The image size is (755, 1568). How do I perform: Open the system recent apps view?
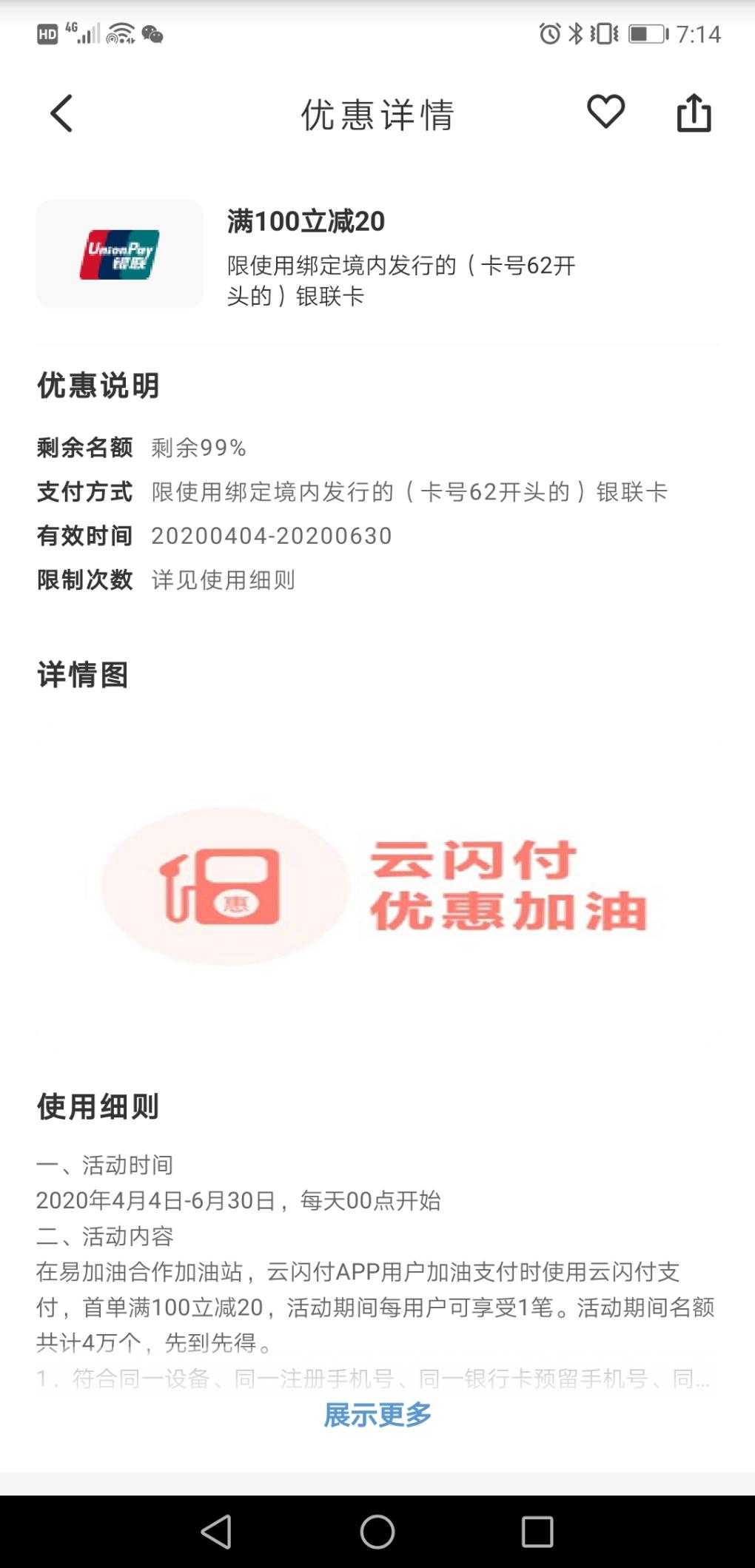tap(537, 1531)
